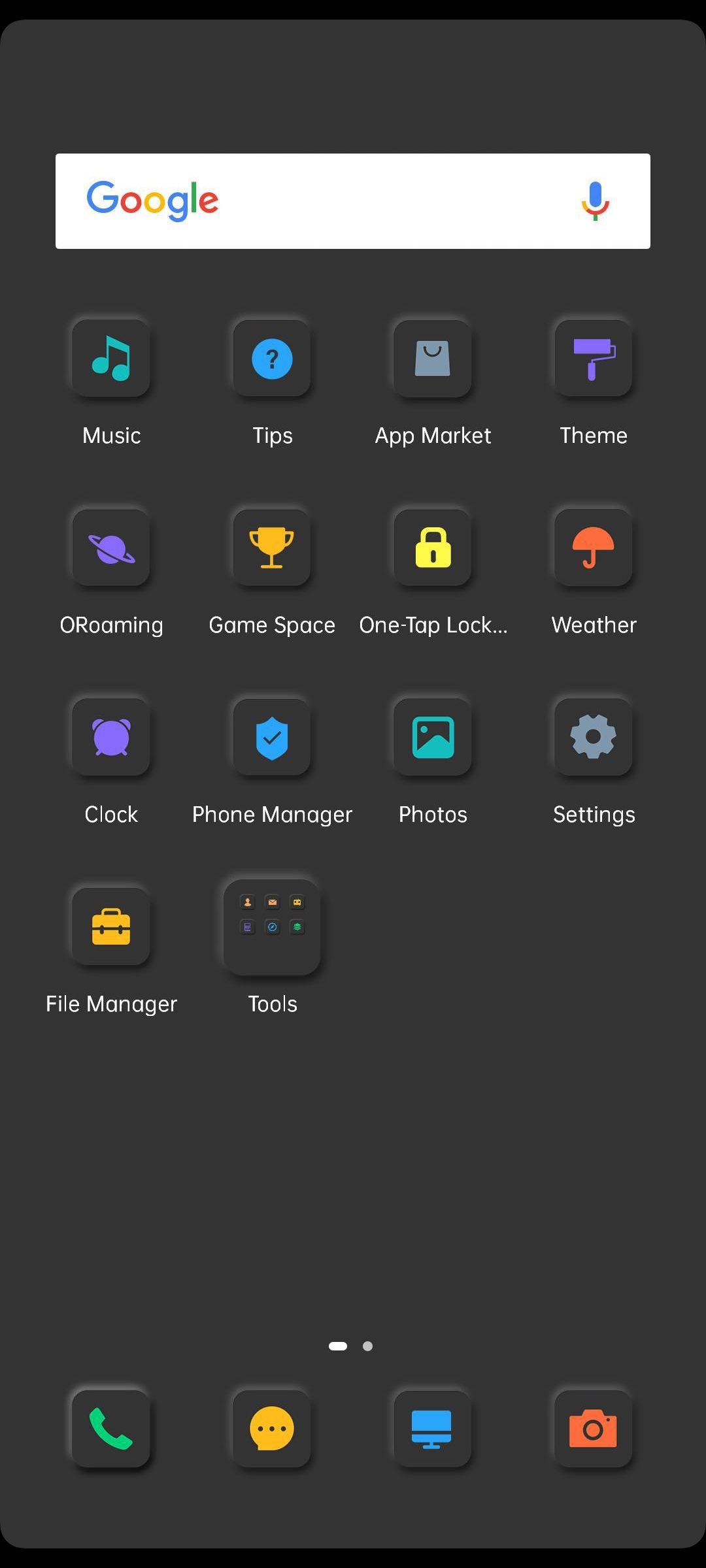The width and height of the screenshot is (706, 1568).
Task: Open the Theme app
Action: point(594,358)
